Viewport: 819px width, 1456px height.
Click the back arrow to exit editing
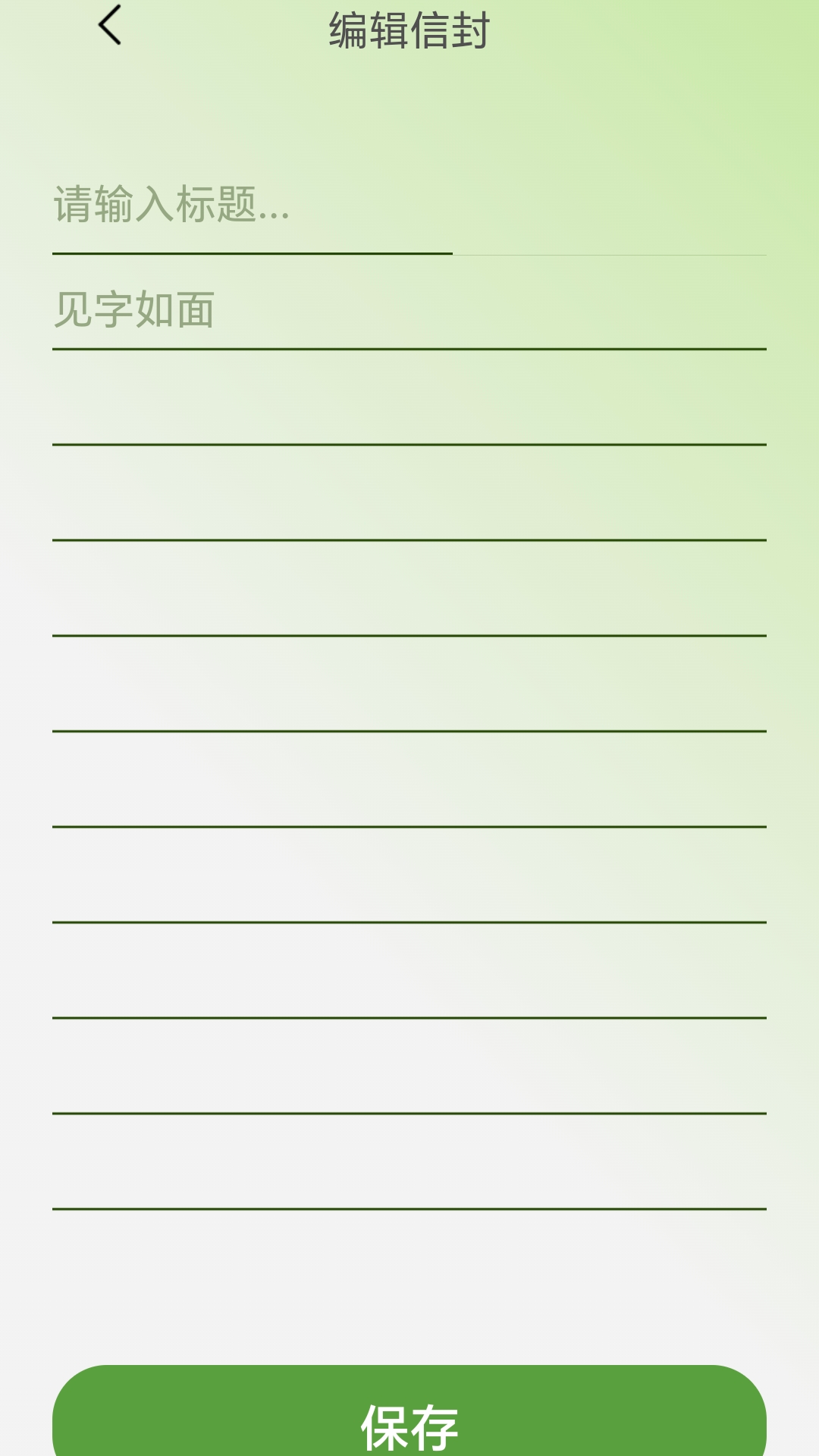[110, 27]
